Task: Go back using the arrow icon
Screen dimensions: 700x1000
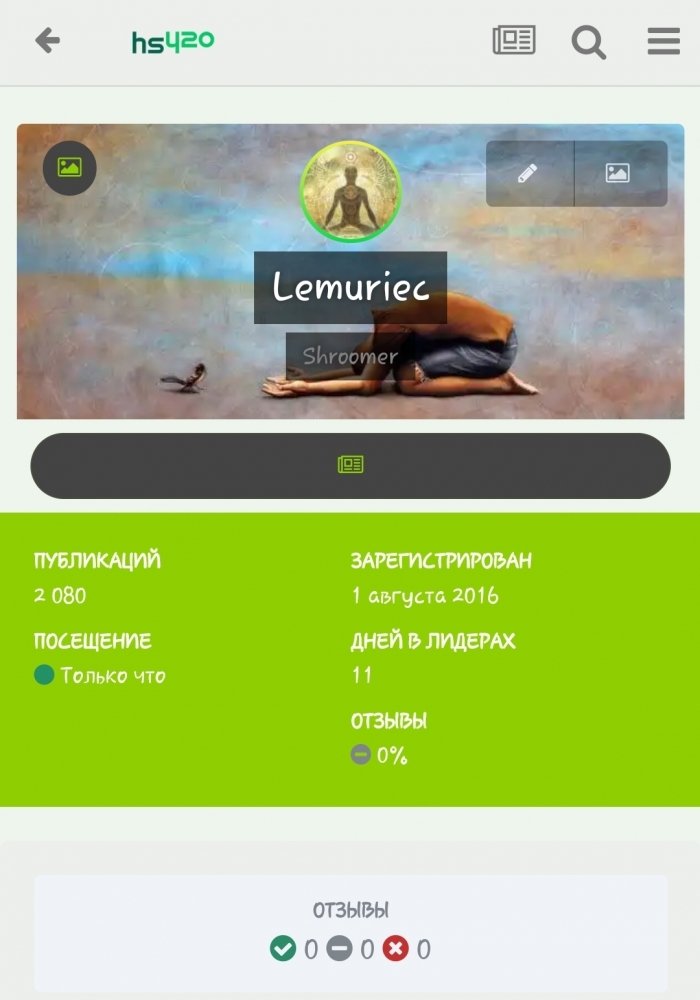Action: click(x=47, y=41)
